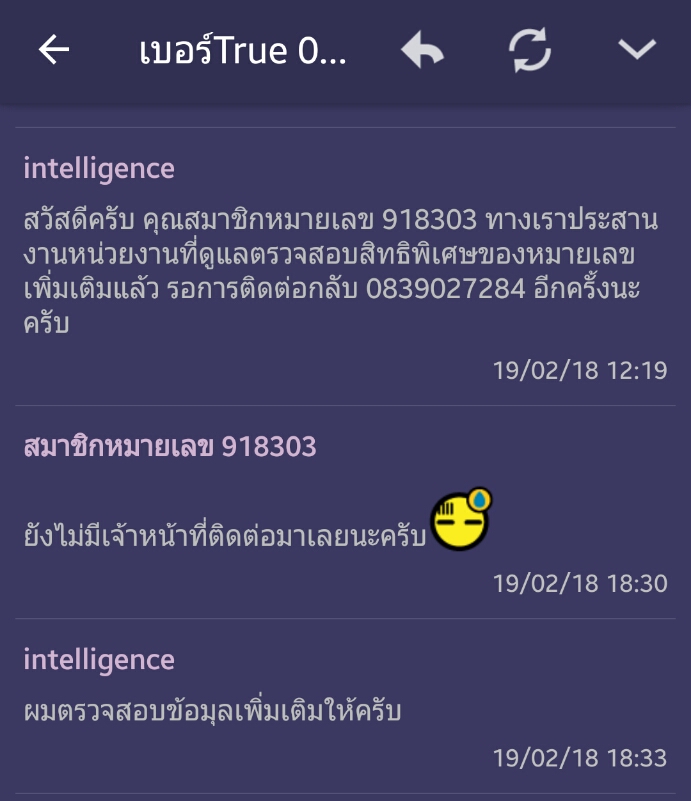Open profile of สมาชิกหมายเลข 918303
Screen dimensions: 691x801
pyautogui.click(x=170, y=446)
